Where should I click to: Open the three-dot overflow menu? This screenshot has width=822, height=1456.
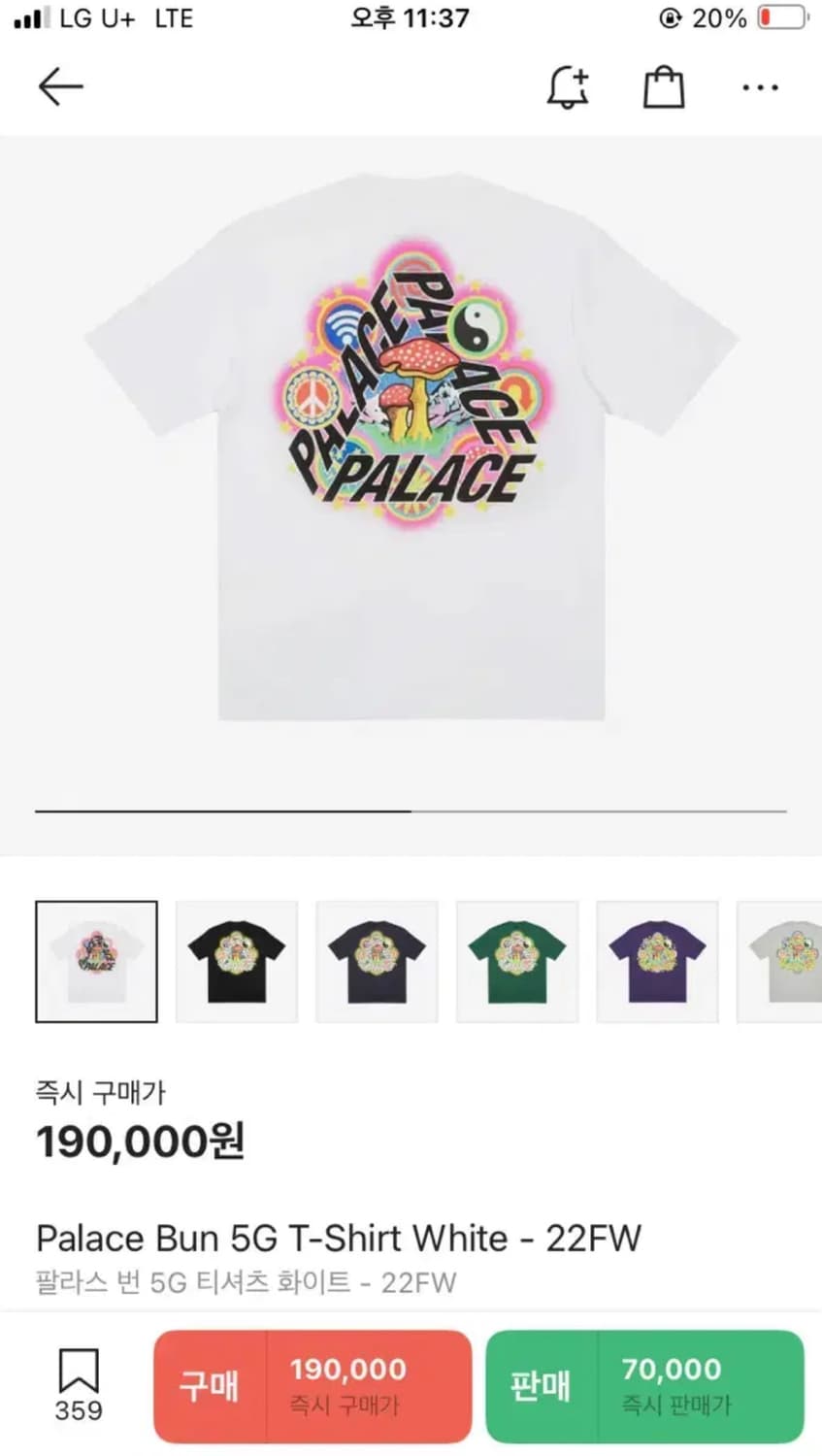point(760,87)
